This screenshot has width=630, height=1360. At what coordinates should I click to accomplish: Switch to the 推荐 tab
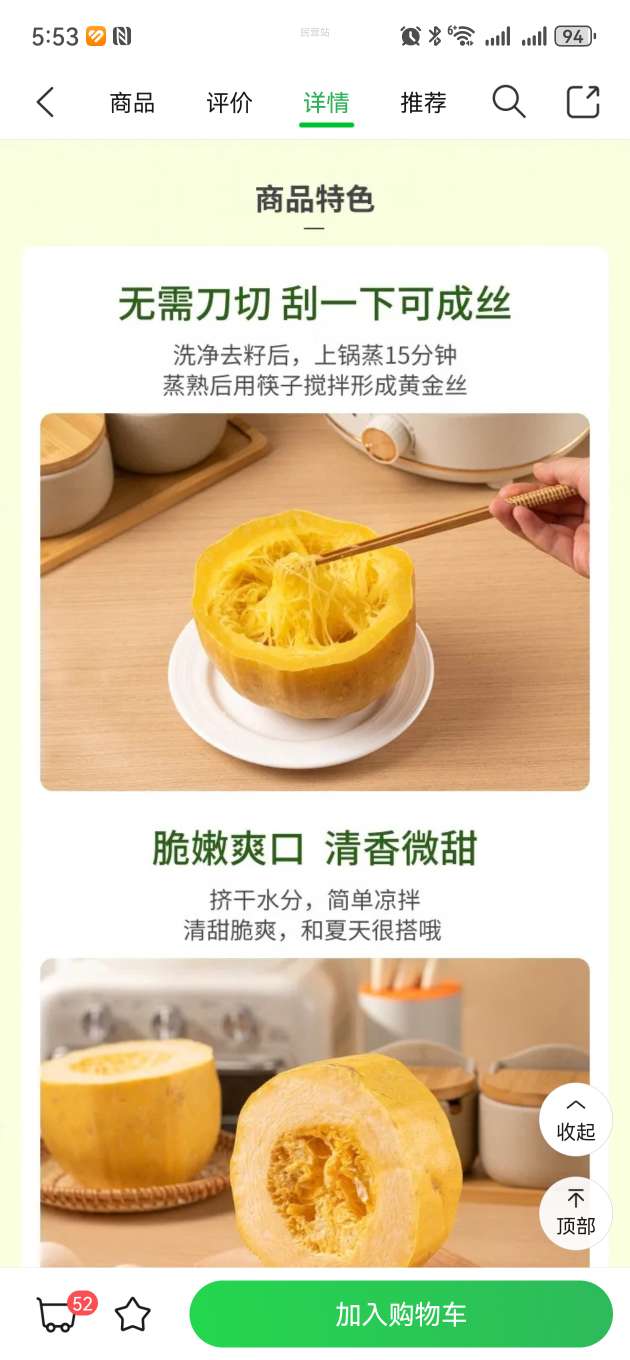(423, 103)
